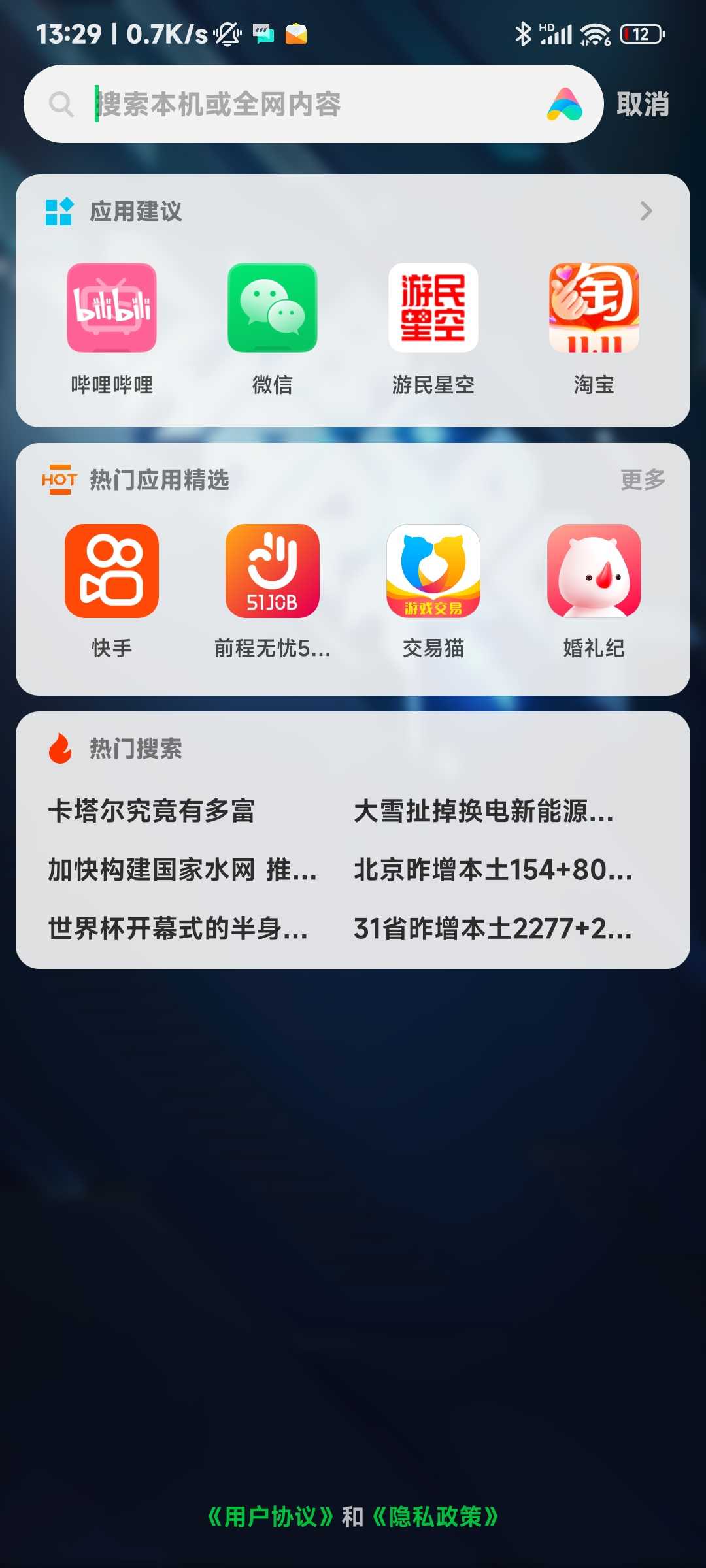
Task: Open the 哔哩哔哩 app
Action: [112, 308]
